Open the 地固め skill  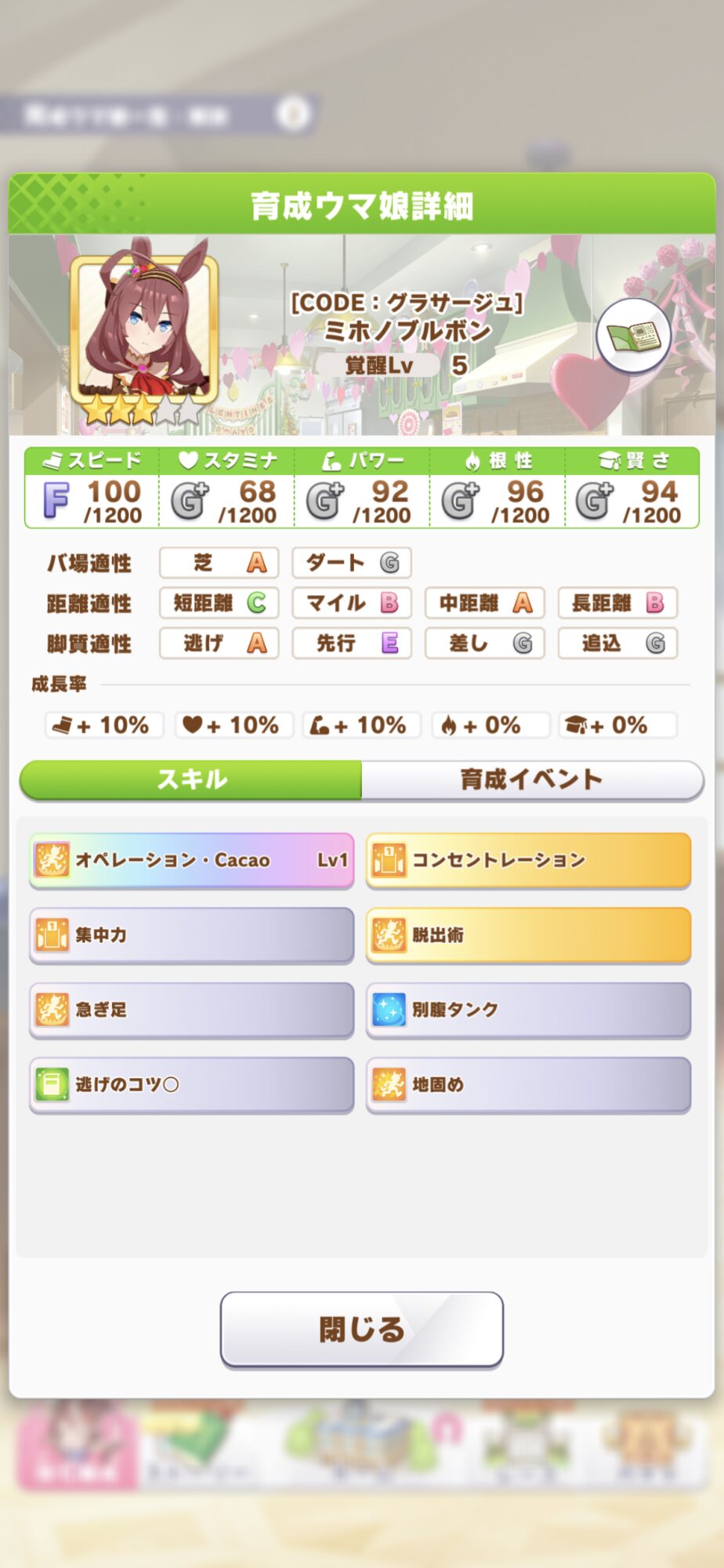tap(528, 1084)
